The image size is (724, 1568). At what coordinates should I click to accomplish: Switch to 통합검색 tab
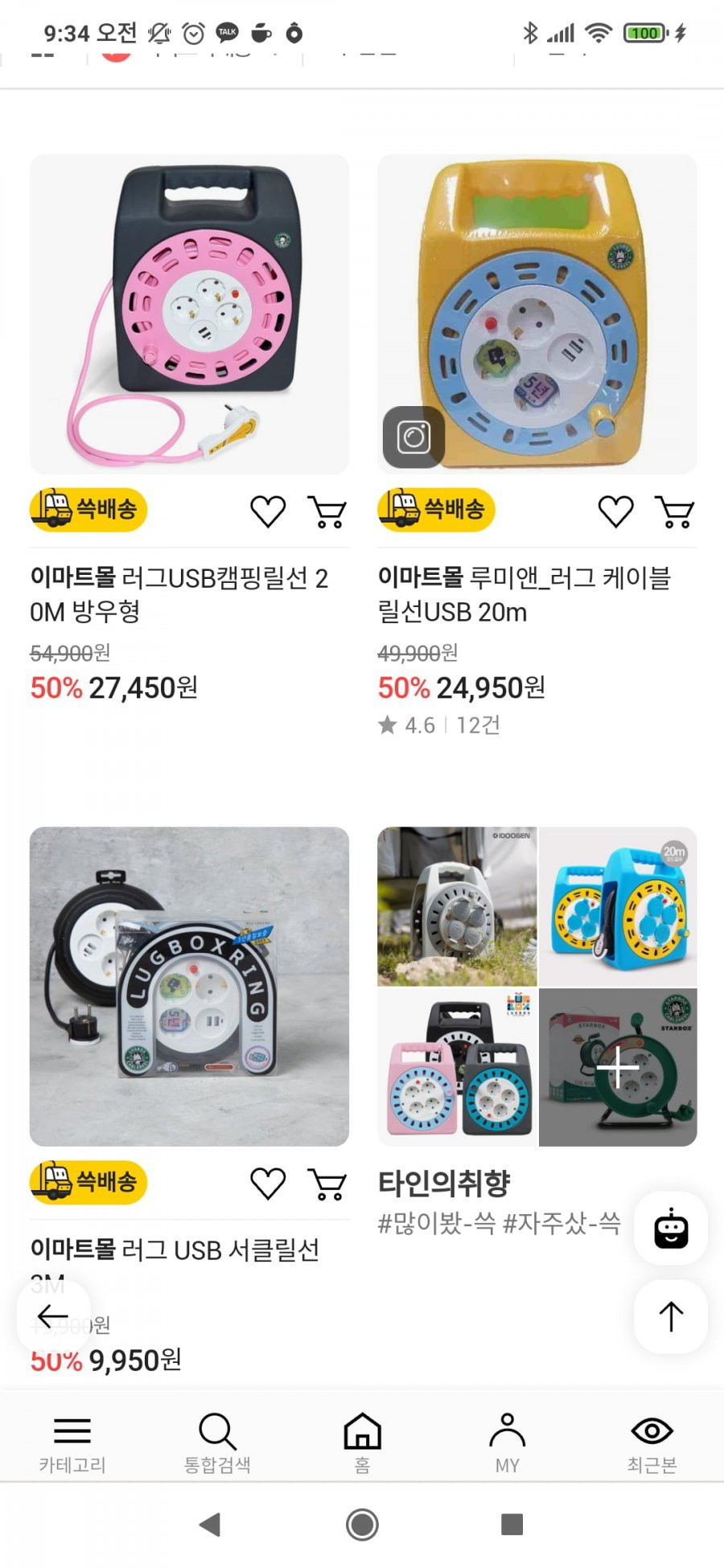(217, 1443)
